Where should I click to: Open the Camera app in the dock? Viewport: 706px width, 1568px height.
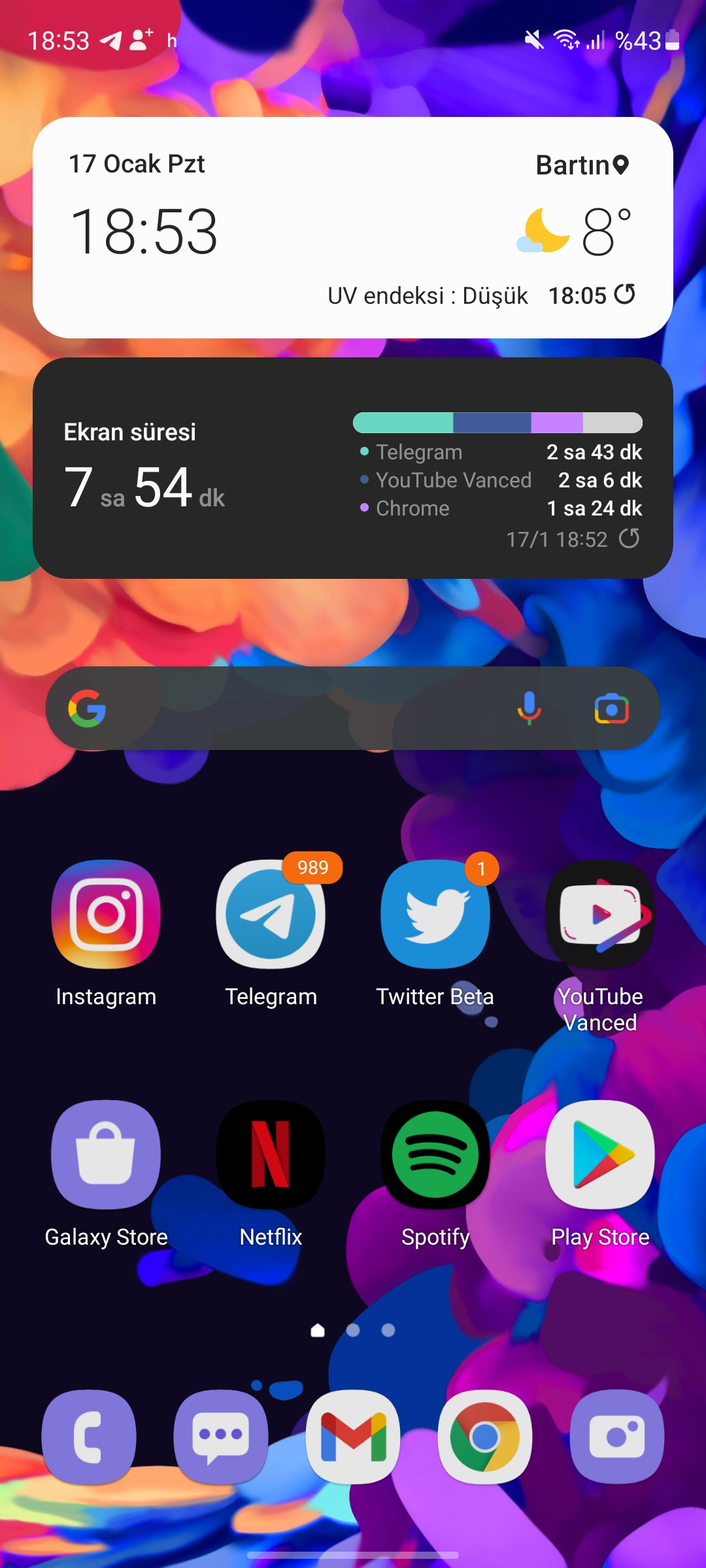(617, 1437)
